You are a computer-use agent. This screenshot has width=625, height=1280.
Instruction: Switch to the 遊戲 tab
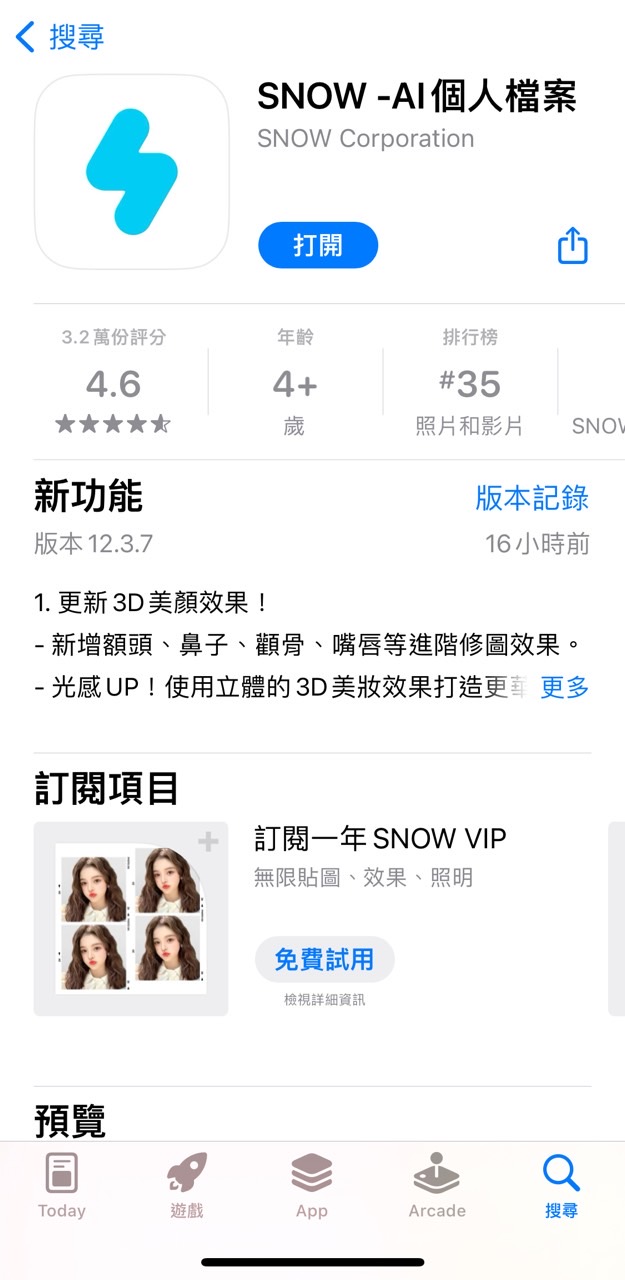(187, 1185)
